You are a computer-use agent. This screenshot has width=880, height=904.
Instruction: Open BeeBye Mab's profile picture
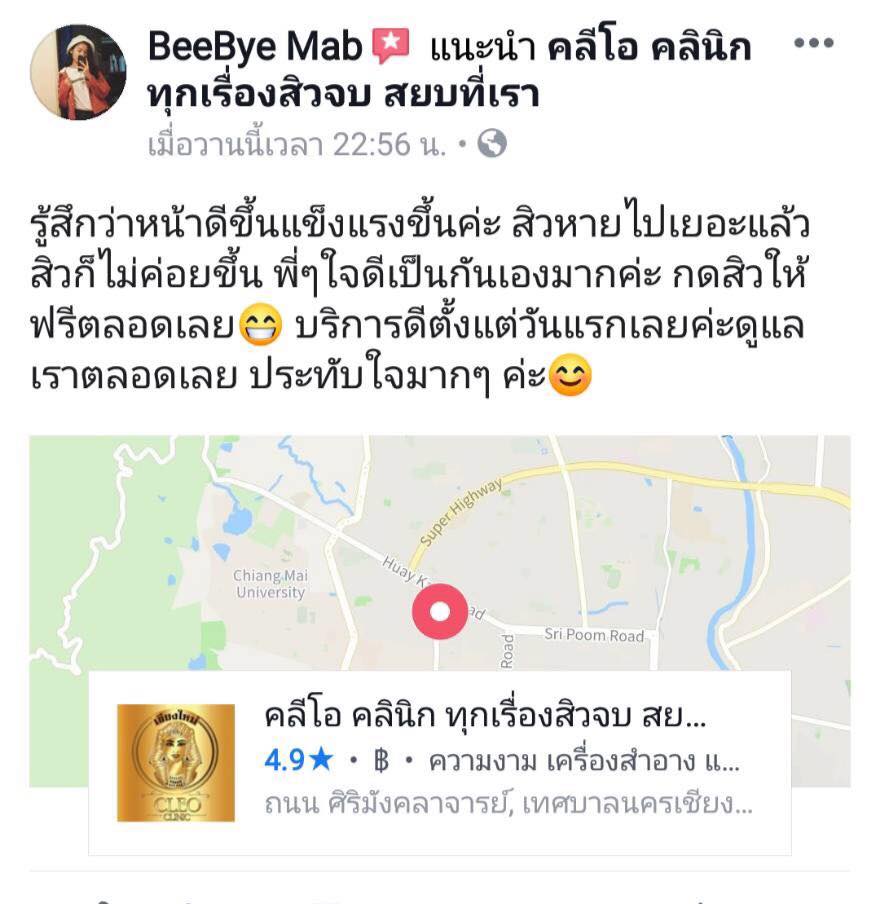click(80, 68)
